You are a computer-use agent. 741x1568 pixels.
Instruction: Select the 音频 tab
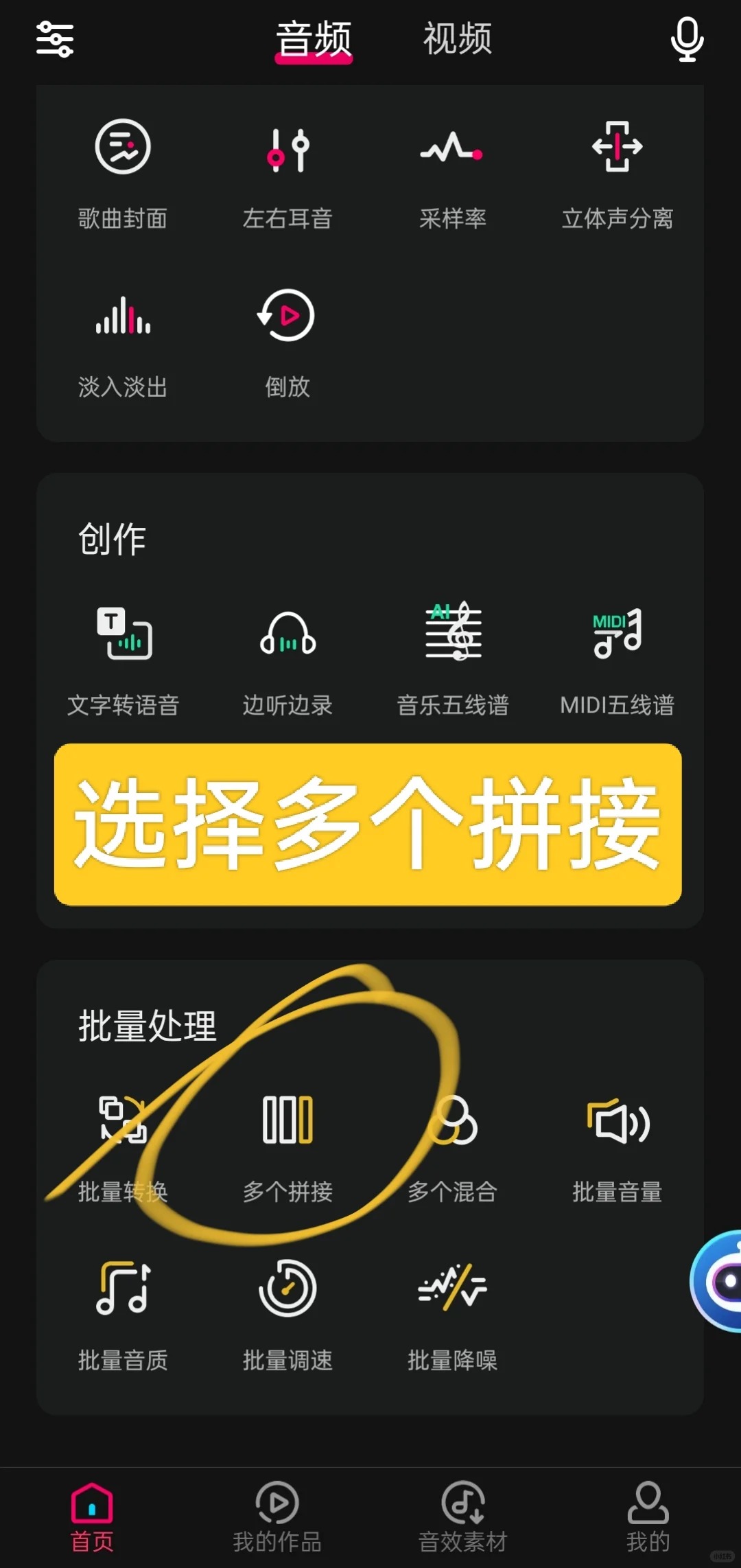tap(314, 40)
